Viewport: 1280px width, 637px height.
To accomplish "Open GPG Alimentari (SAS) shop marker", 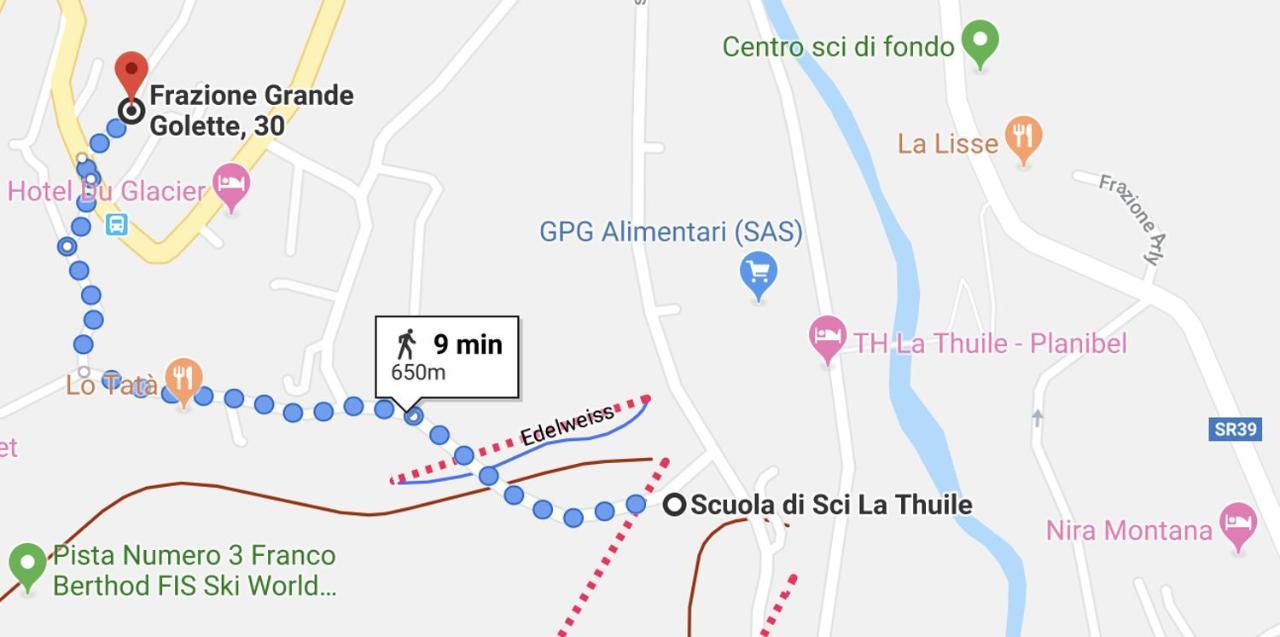I will (758, 271).
